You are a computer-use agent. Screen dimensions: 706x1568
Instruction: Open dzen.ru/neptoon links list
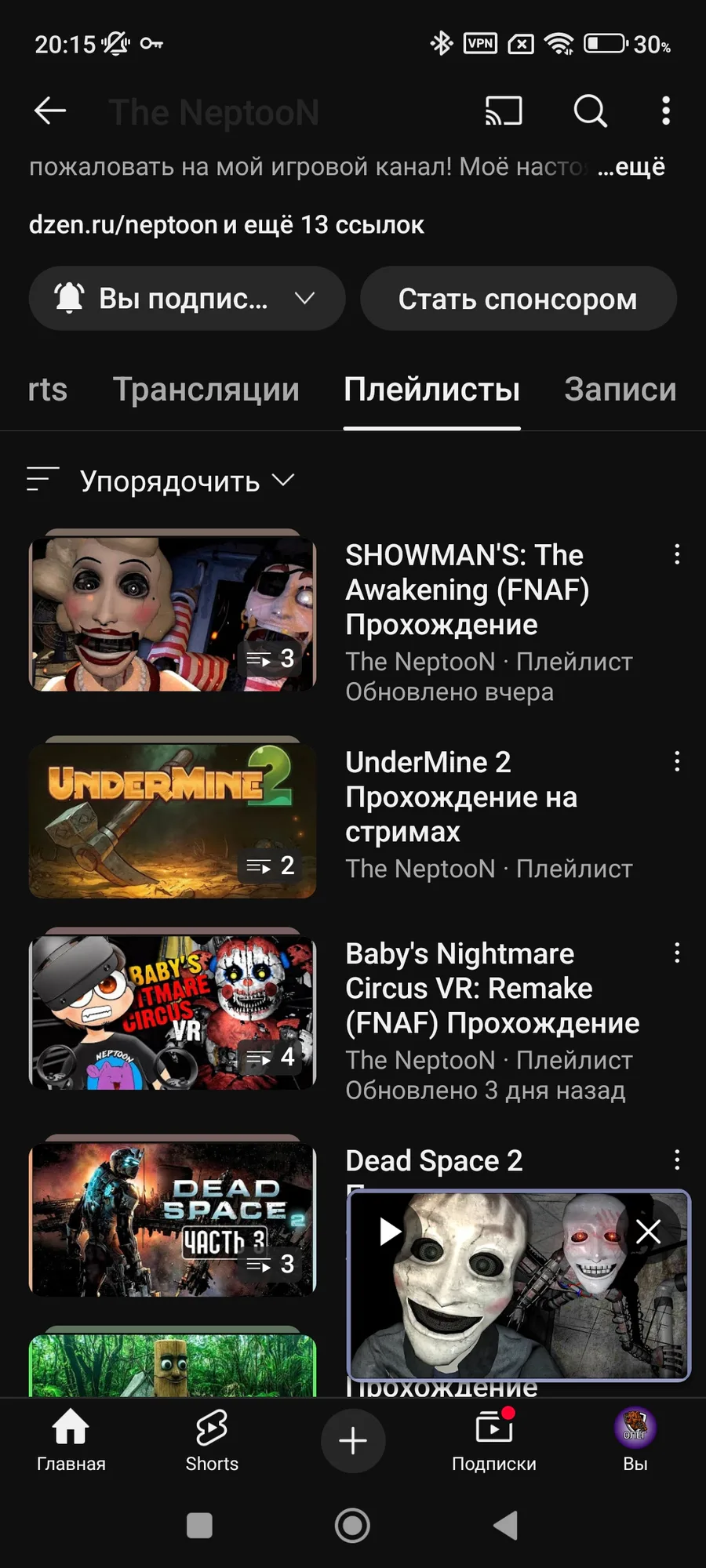coord(227,225)
